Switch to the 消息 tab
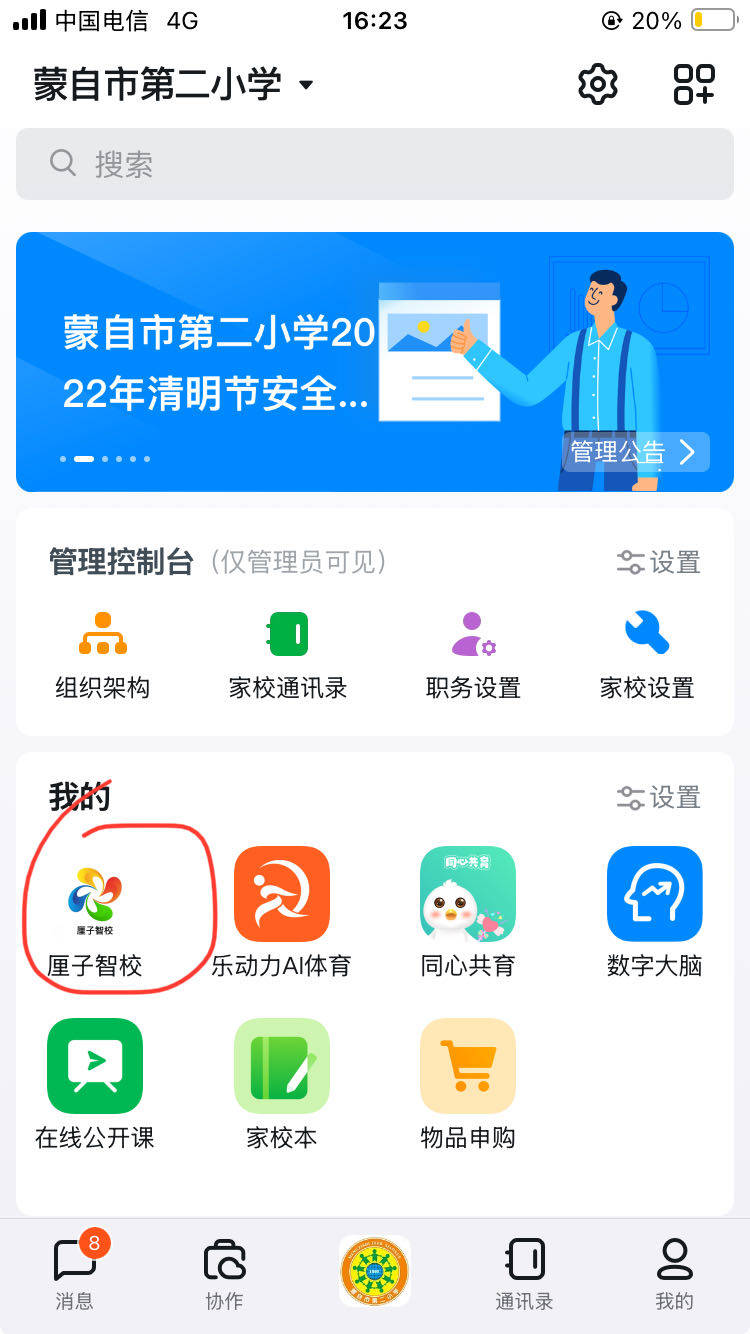 [76, 1272]
